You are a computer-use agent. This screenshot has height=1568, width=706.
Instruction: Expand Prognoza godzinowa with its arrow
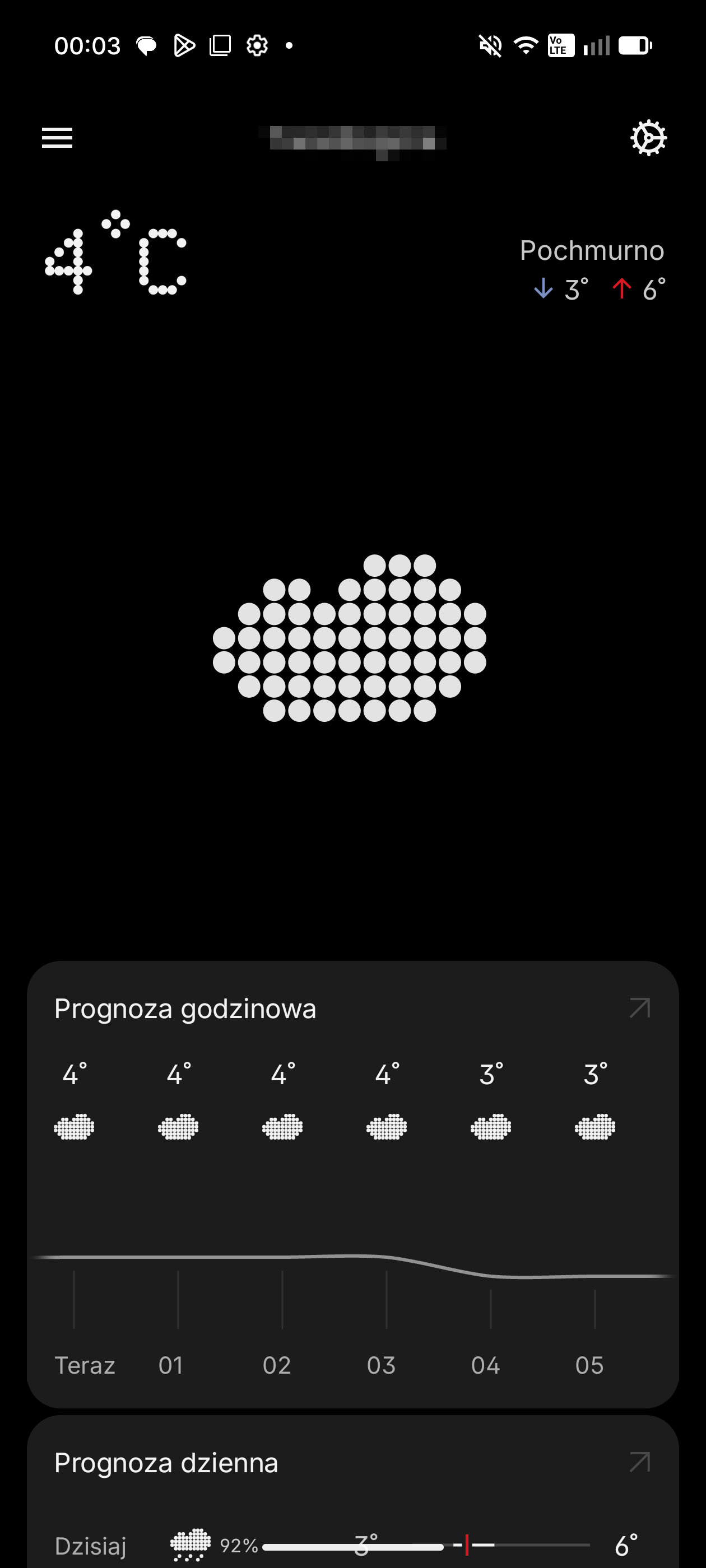point(640,1008)
